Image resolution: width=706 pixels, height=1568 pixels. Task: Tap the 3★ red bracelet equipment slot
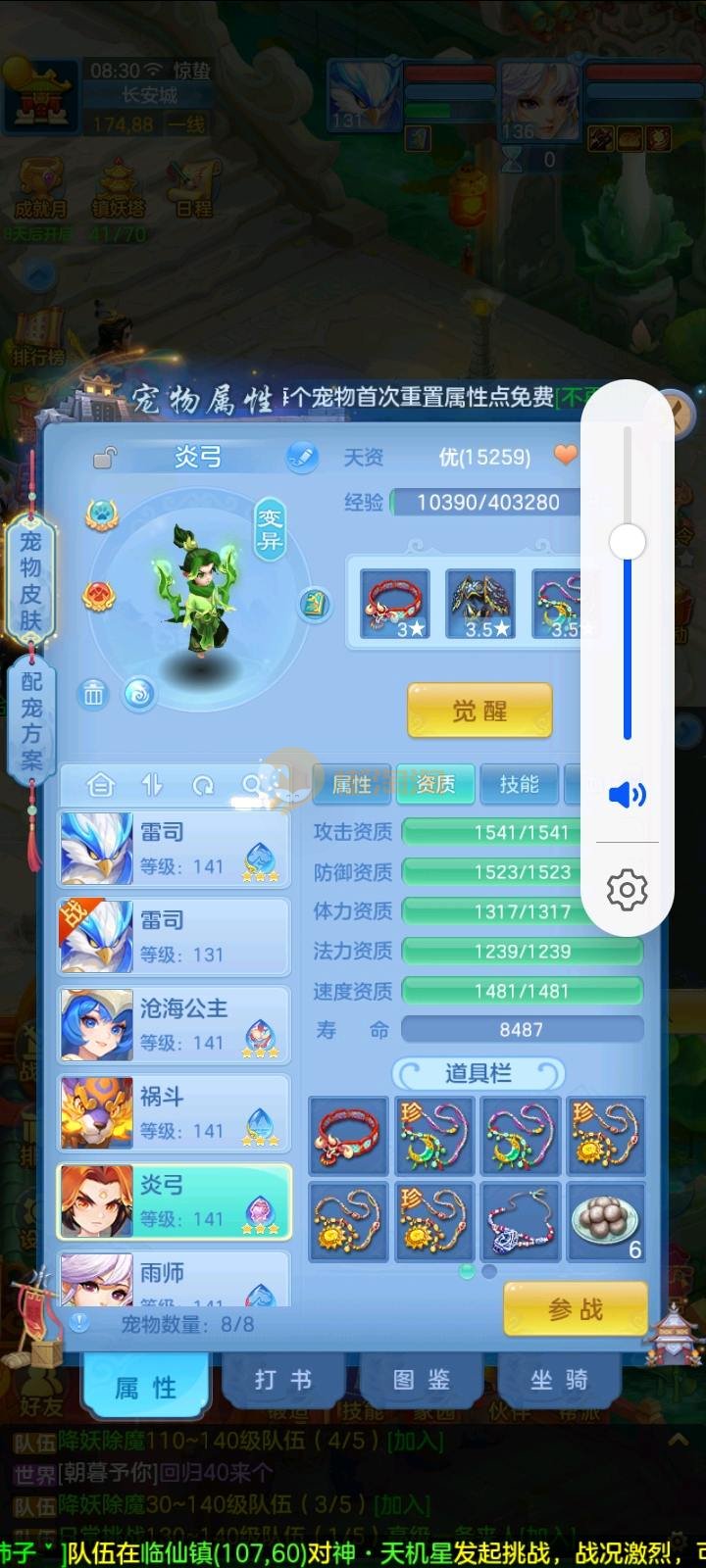pos(395,604)
